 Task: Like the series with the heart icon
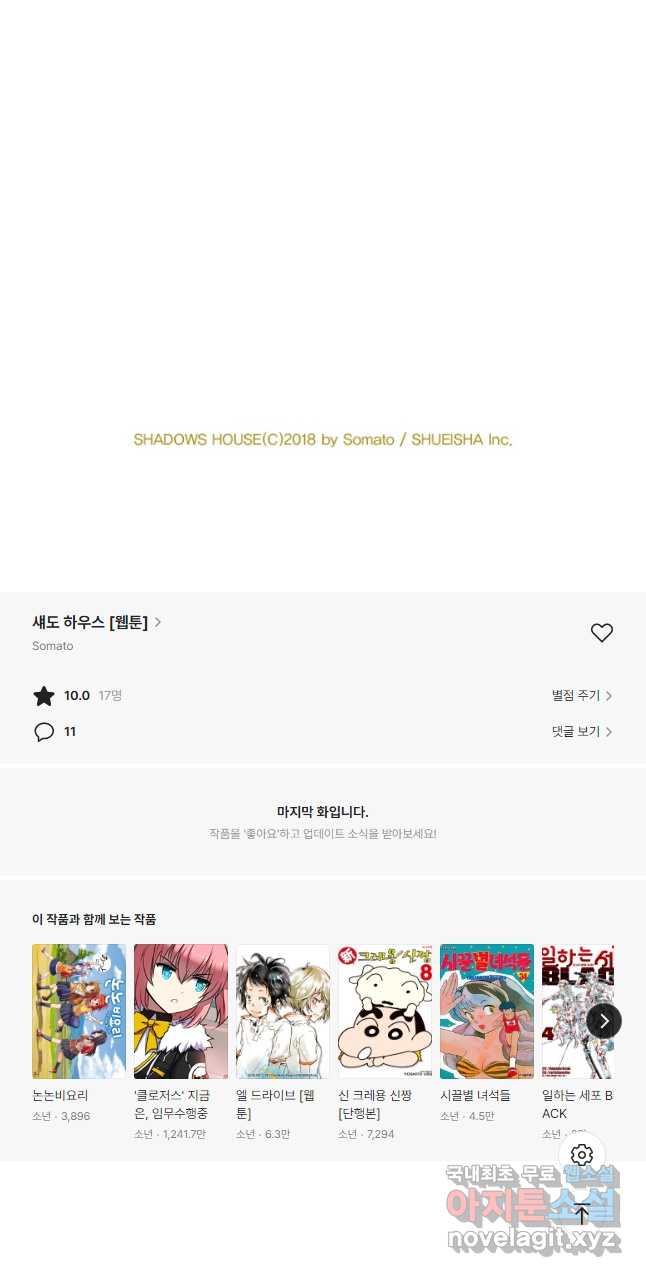click(x=601, y=632)
